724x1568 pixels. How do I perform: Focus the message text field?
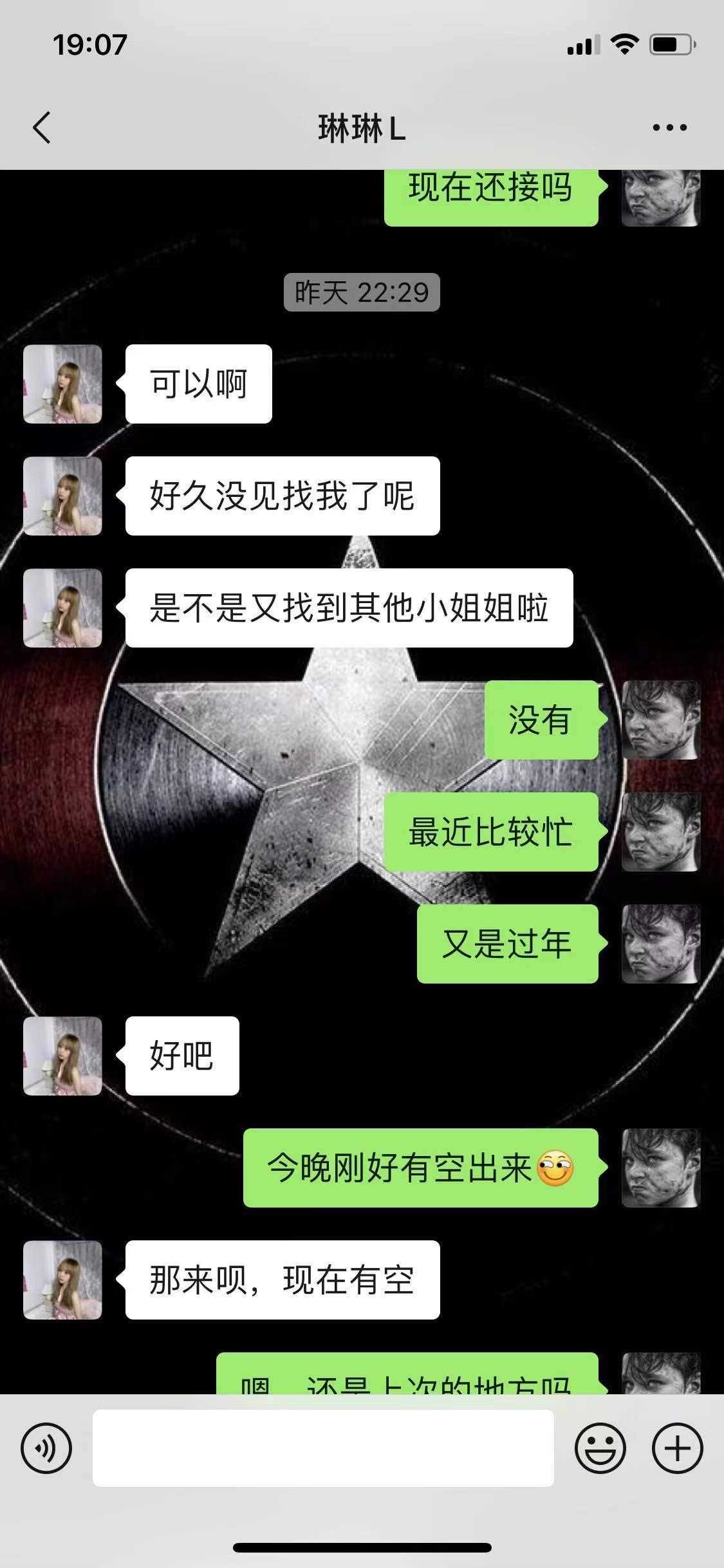tap(322, 1448)
